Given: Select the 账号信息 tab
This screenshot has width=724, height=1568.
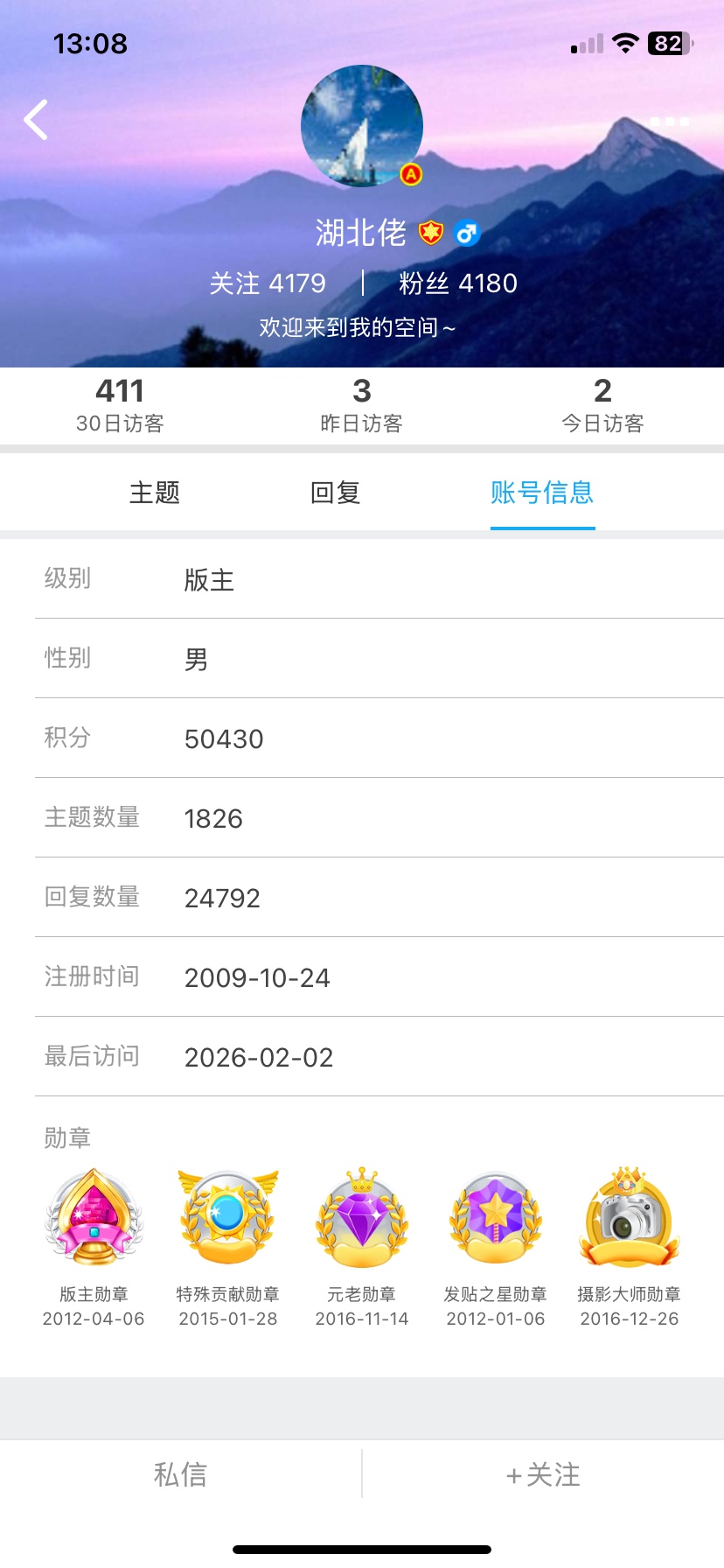Looking at the screenshot, I should point(542,493).
